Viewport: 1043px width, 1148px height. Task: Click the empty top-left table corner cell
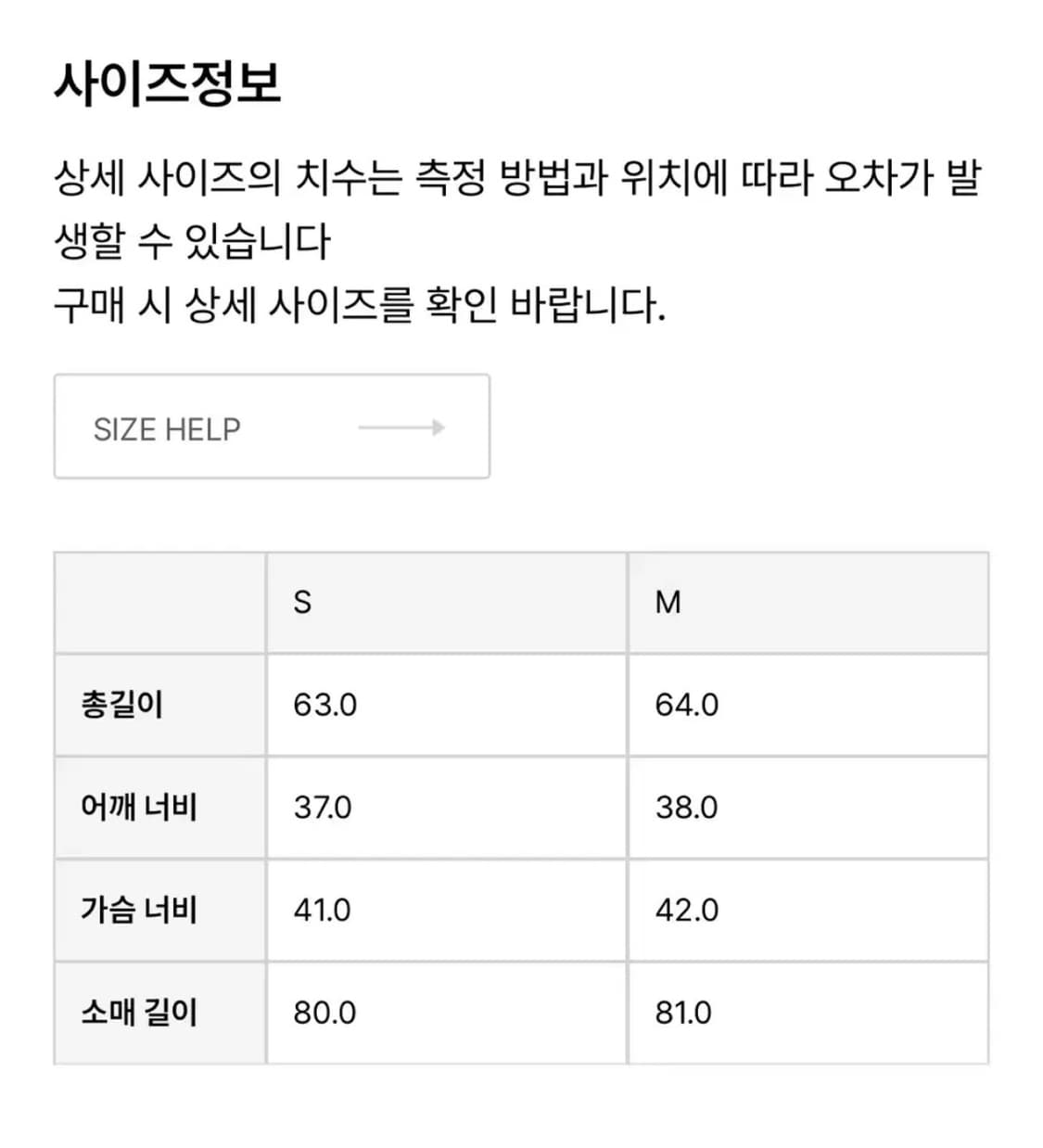pyautogui.click(x=159, y=603)
